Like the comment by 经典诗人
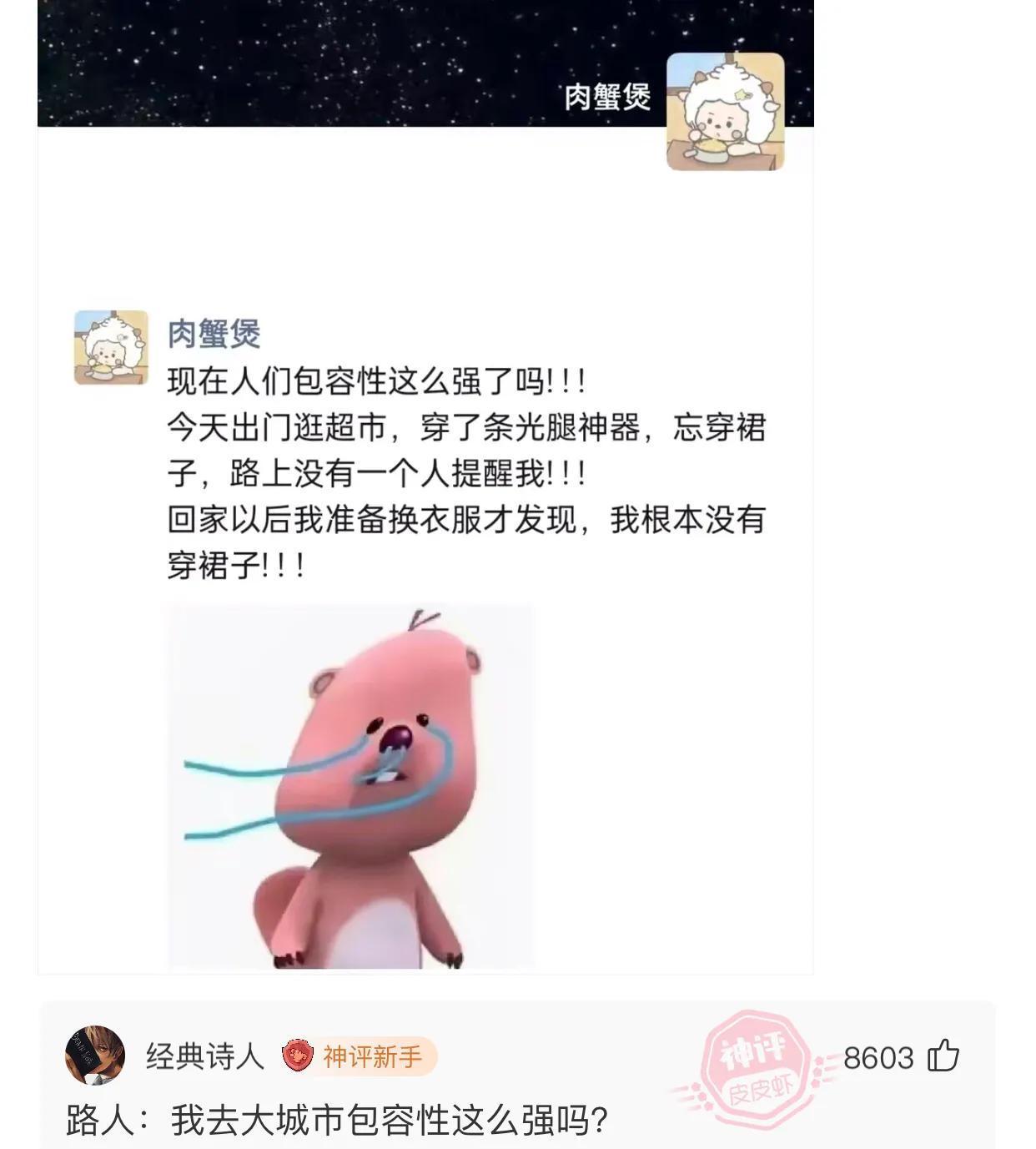The image size is (1036, 1149). pos(943,1056)
